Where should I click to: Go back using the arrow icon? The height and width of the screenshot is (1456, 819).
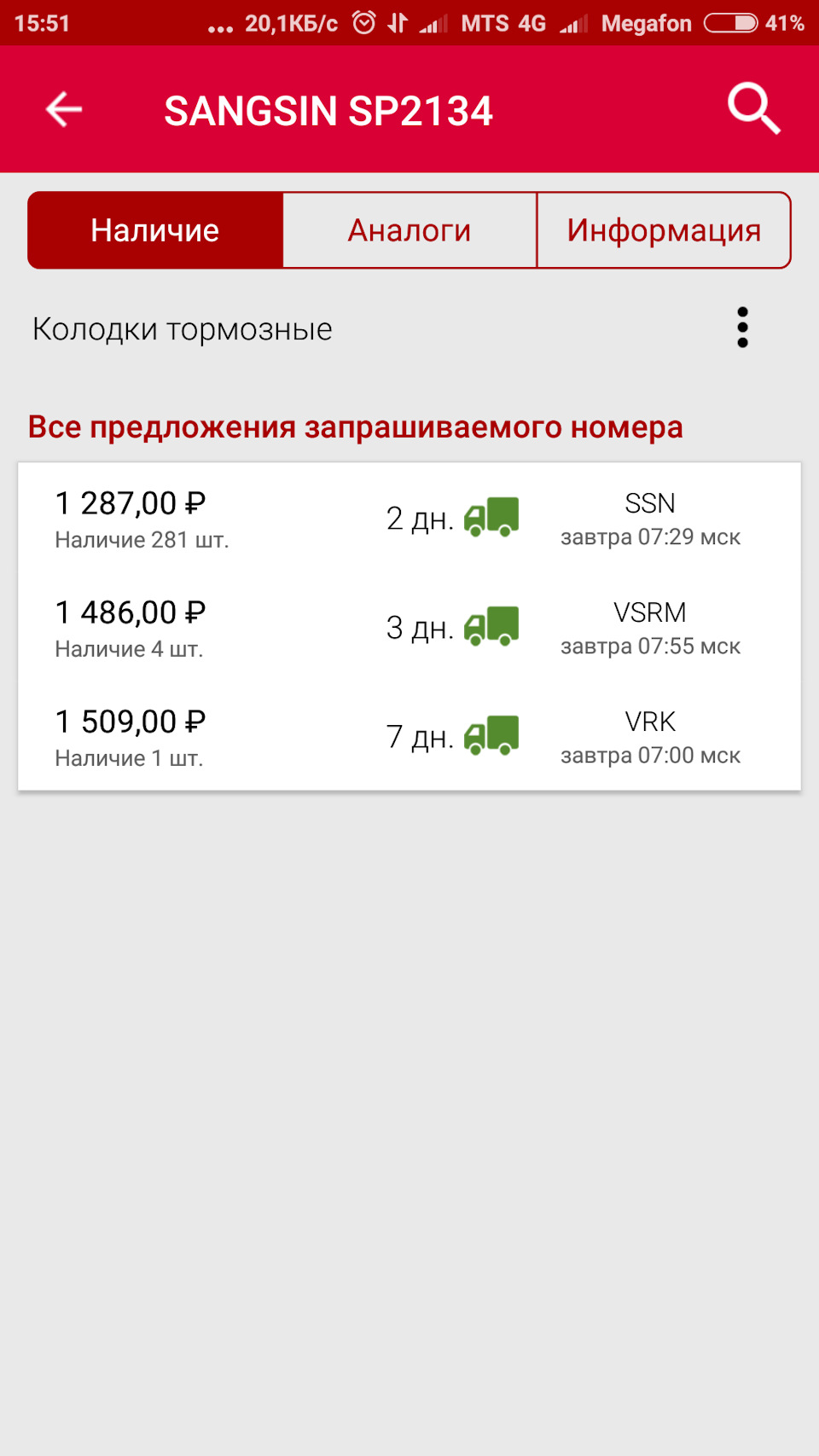pyautogui.click(x=62, y=109)
